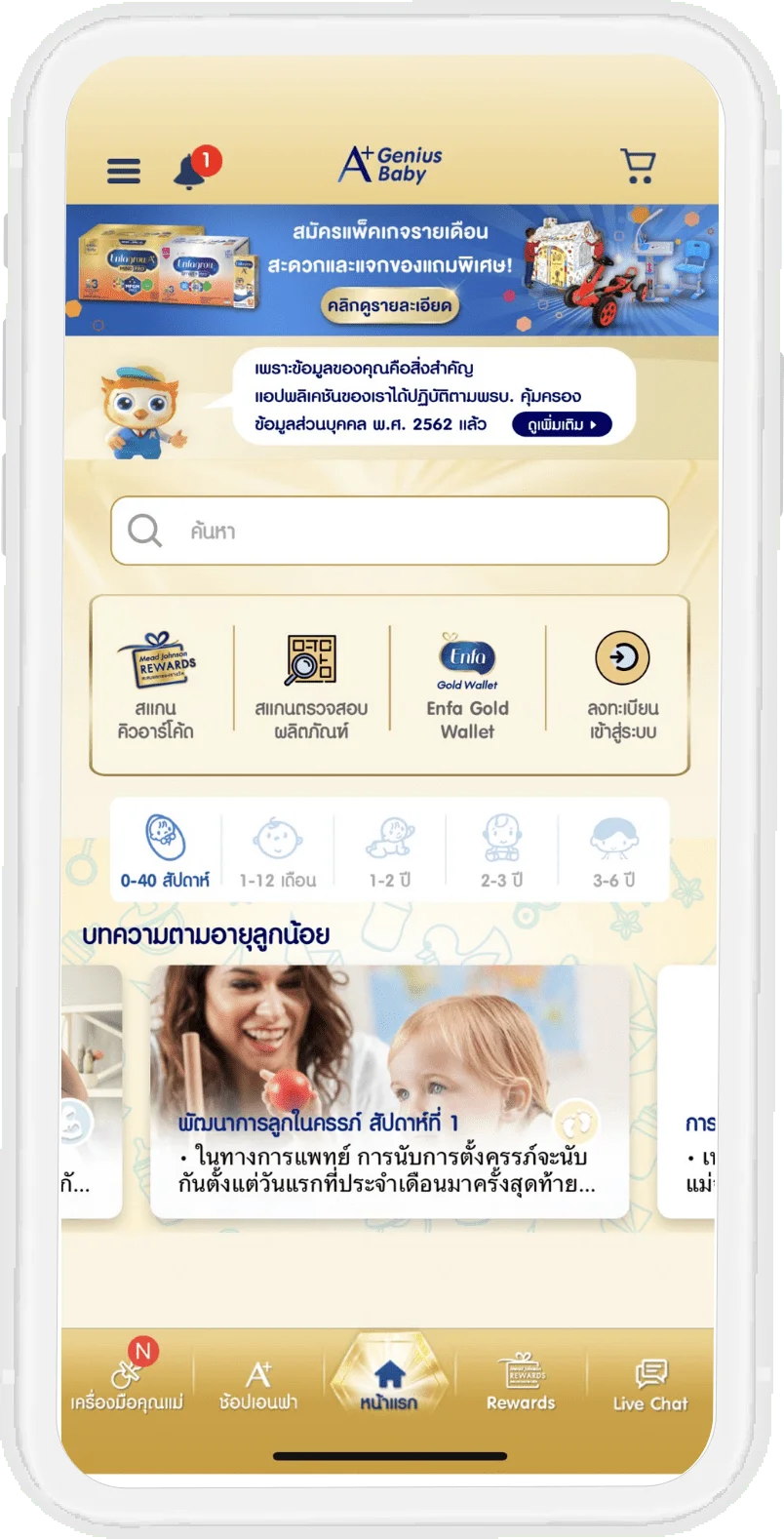Open the notifications bell
The height and width of the screenshot is (1539, 784).
(x=191, y=170)
